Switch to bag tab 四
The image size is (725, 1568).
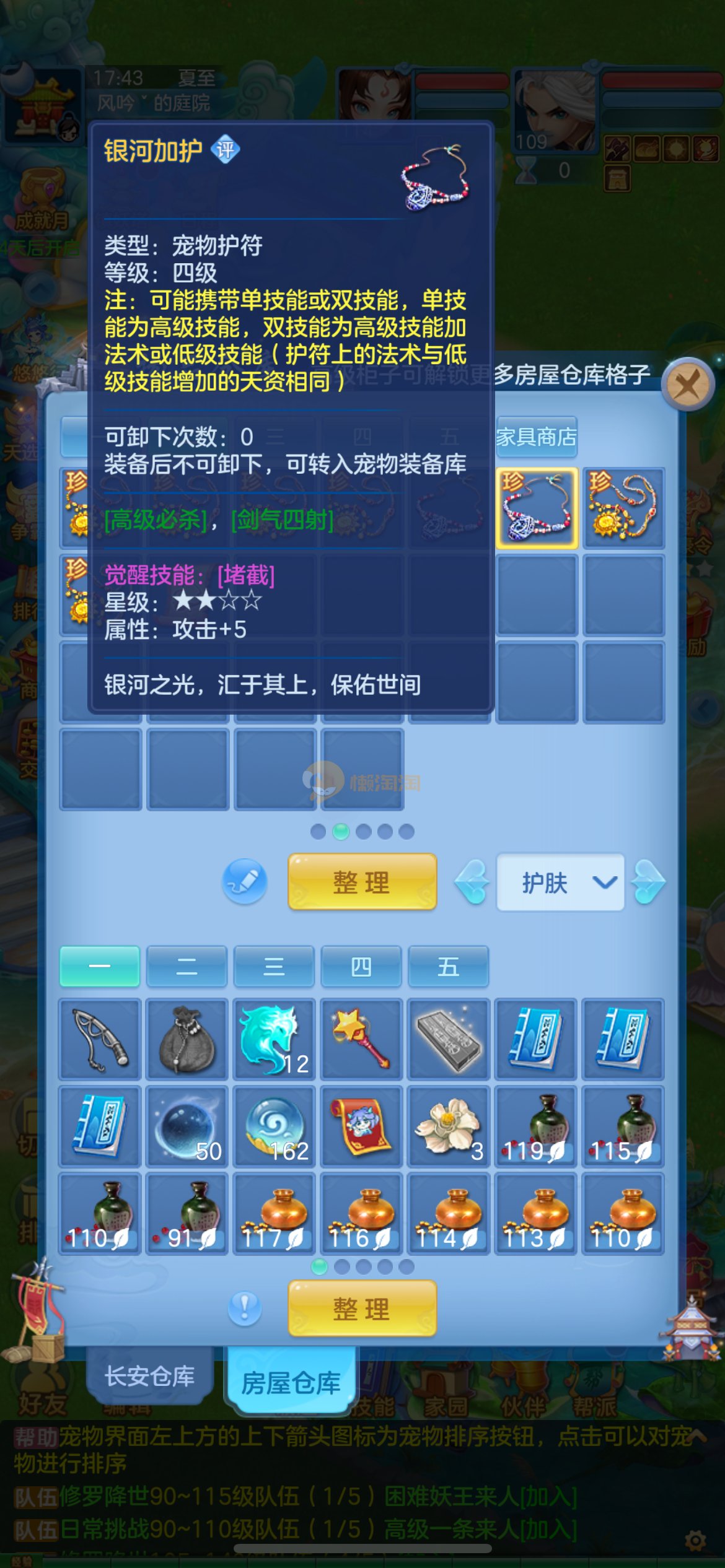361,966
